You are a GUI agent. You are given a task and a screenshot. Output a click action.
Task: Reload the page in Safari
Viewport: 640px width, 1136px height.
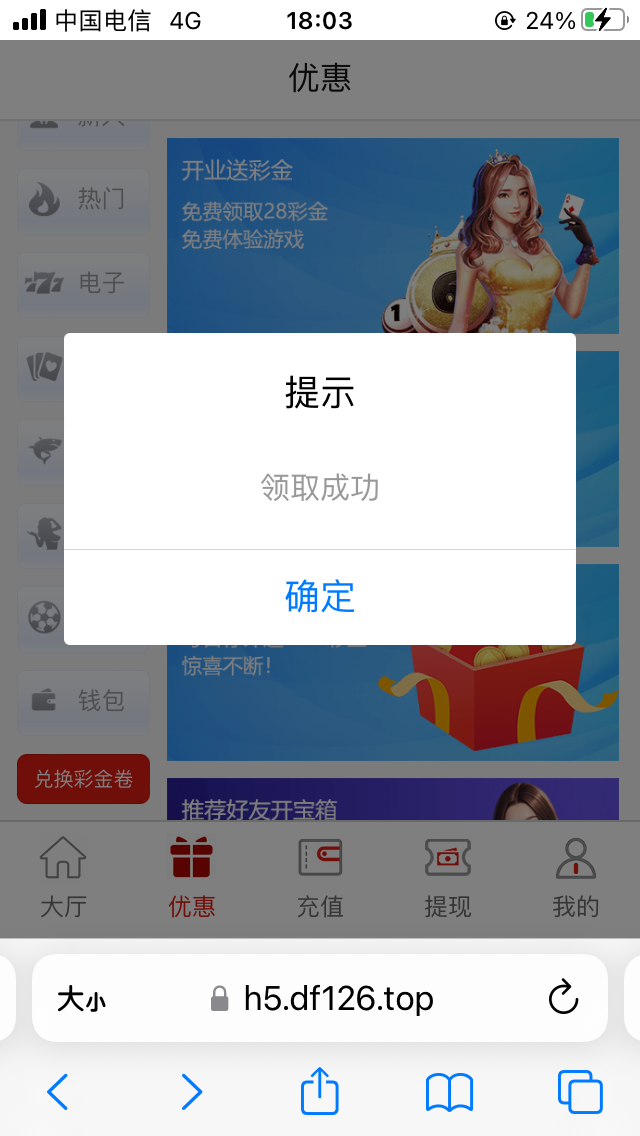[564, 998]
